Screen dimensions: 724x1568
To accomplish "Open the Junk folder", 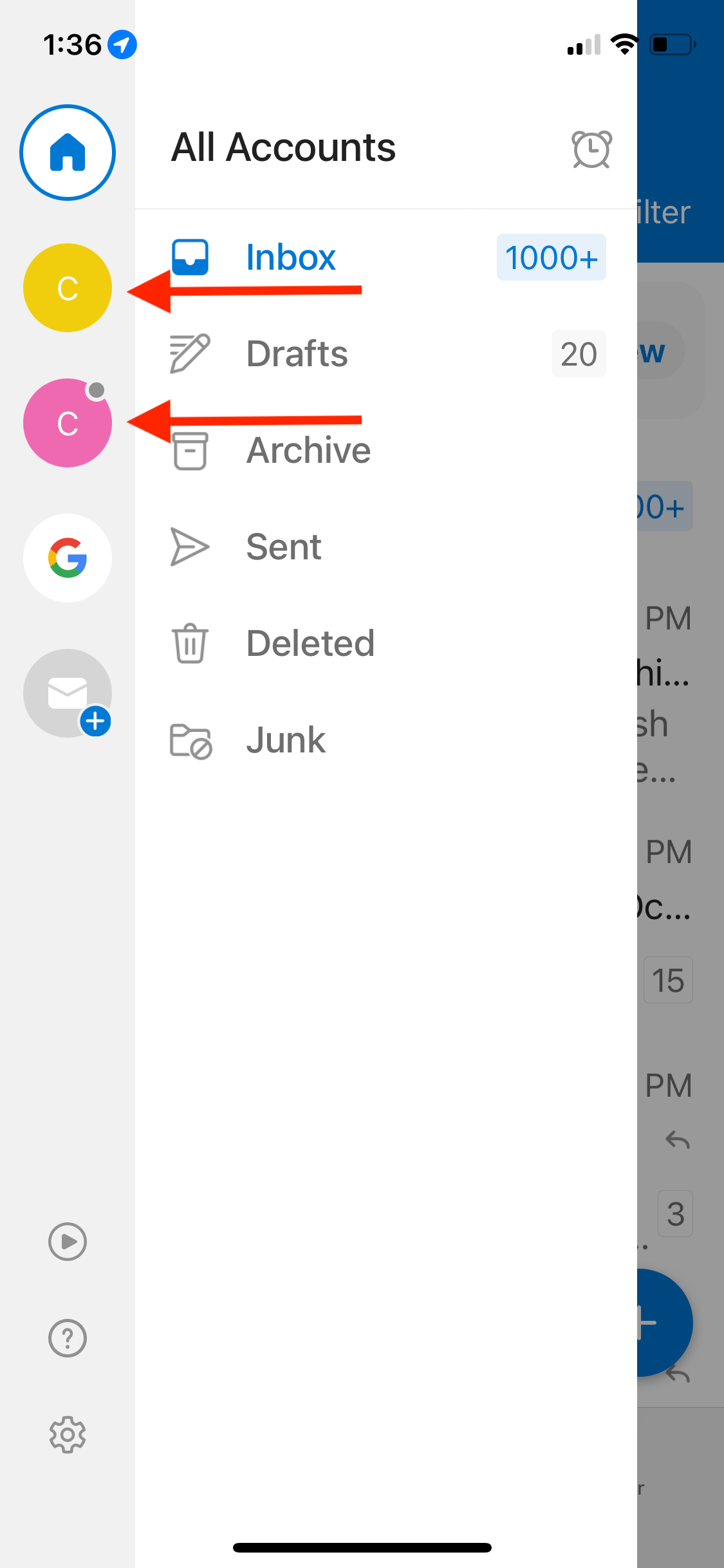I will 386,740.
